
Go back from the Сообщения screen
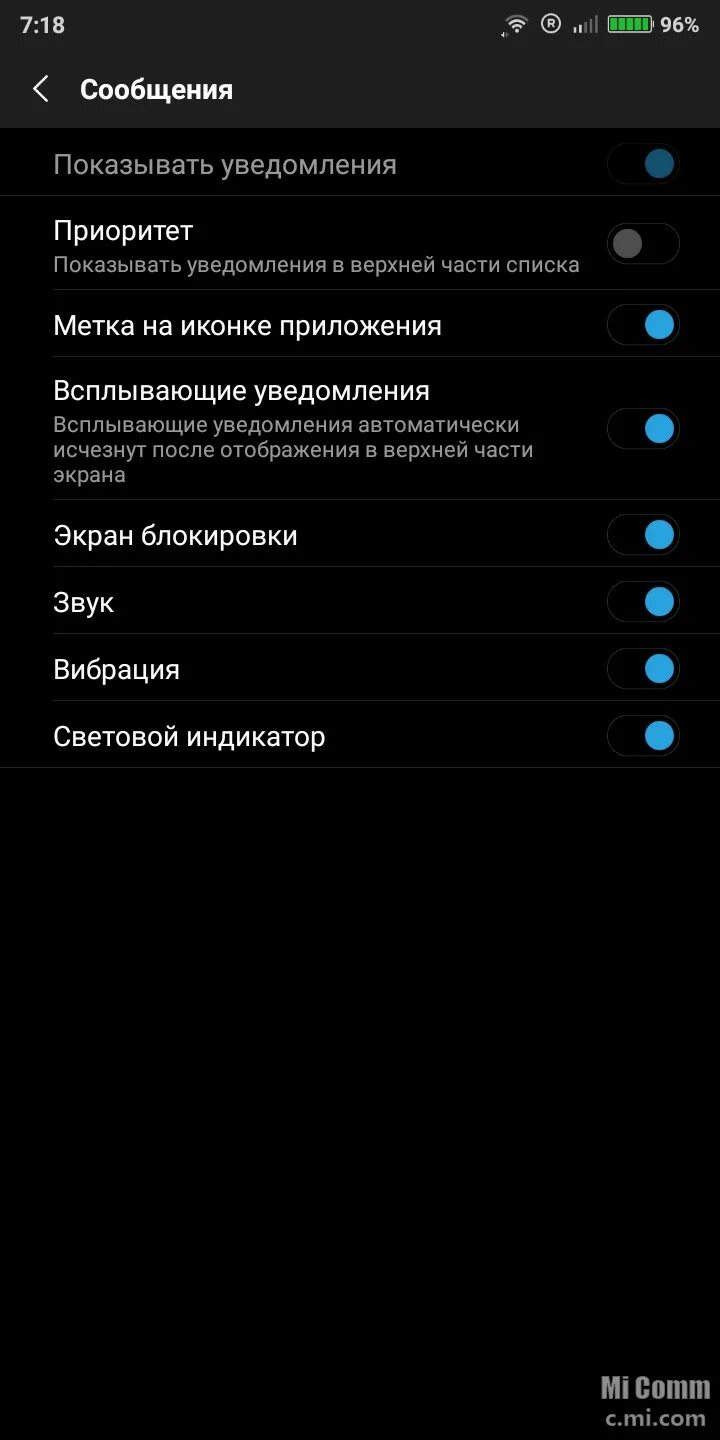(x=41, y=89)
